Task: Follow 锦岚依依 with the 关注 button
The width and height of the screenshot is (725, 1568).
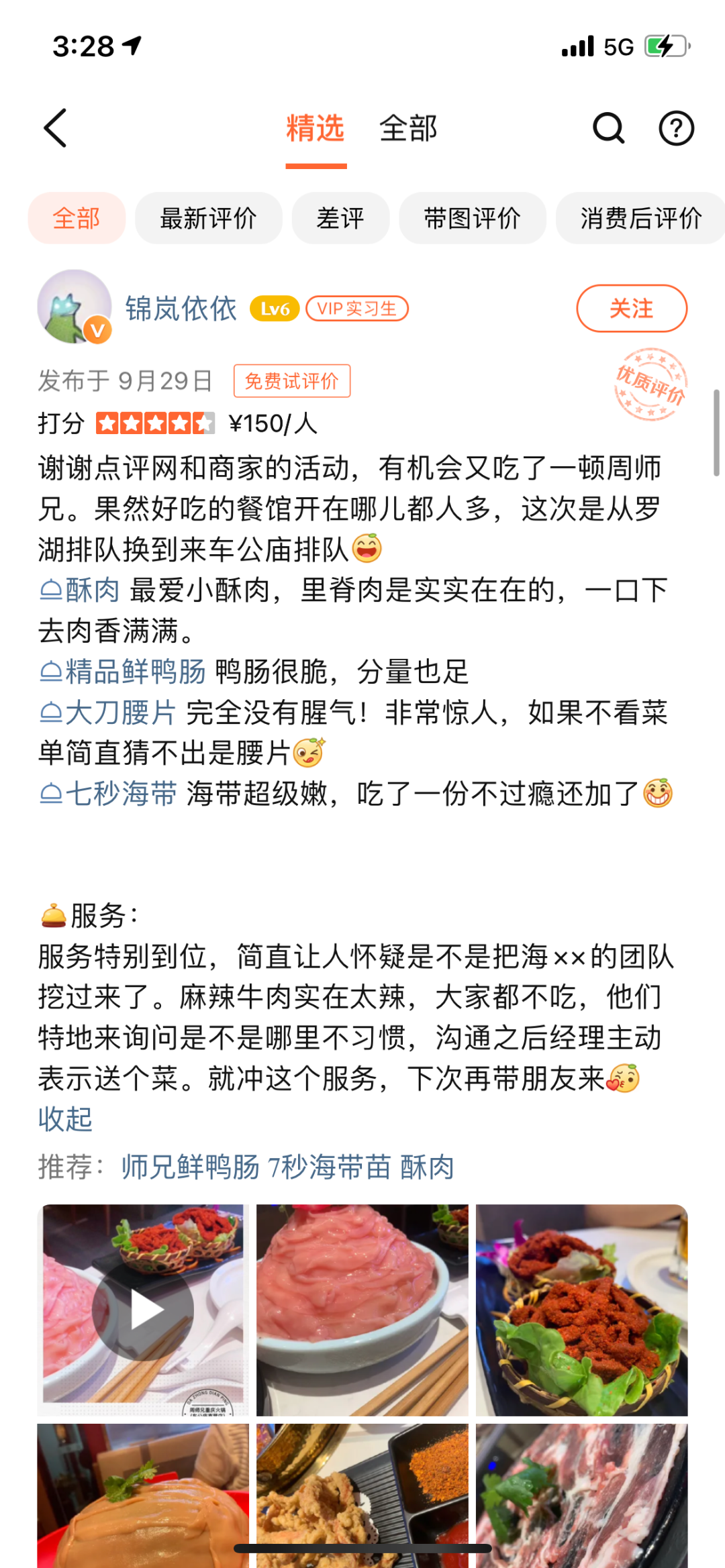Action: click(x=631, y=309)
